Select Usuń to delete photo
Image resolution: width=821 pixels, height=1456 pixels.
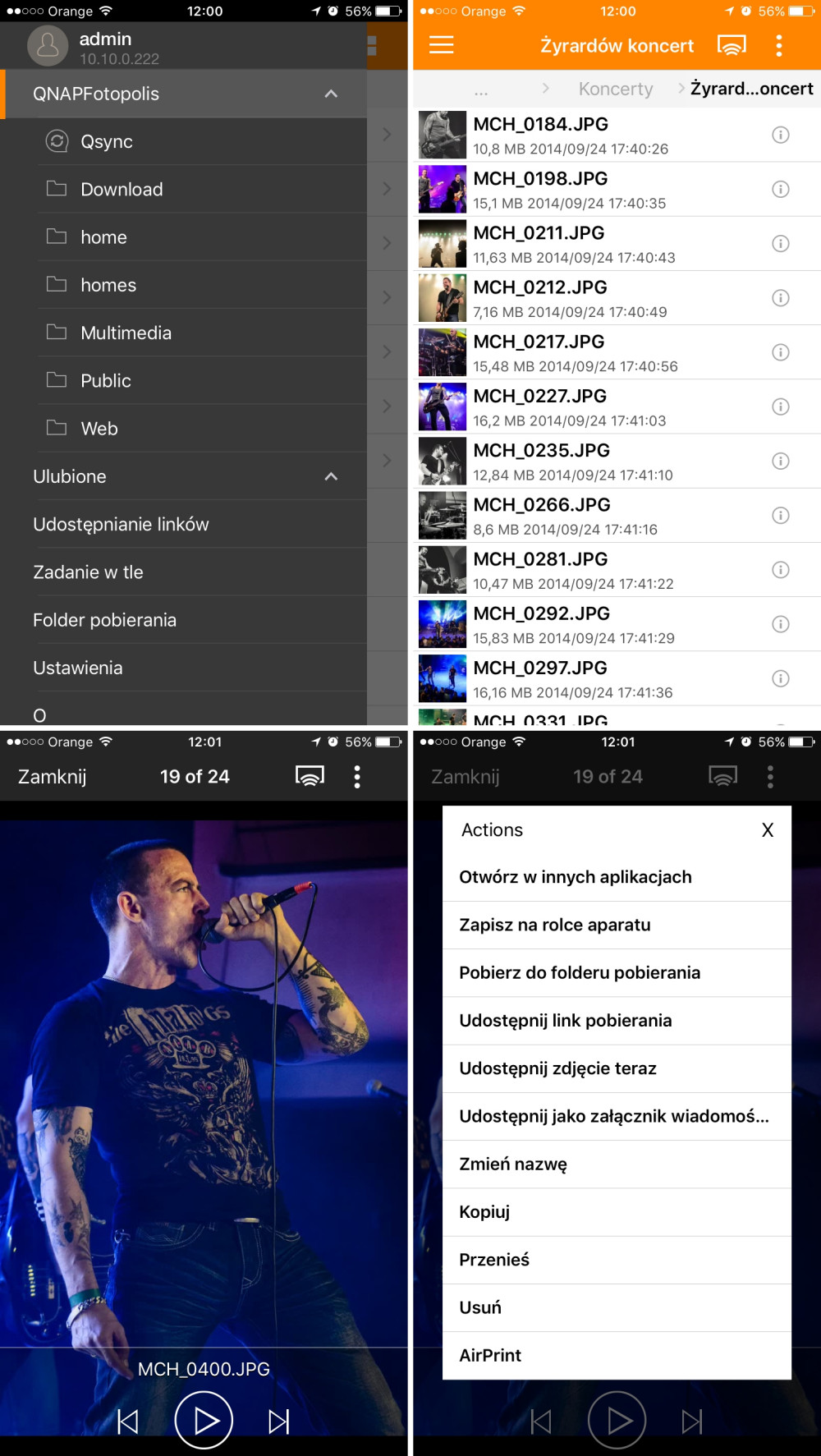point(480,1307)
